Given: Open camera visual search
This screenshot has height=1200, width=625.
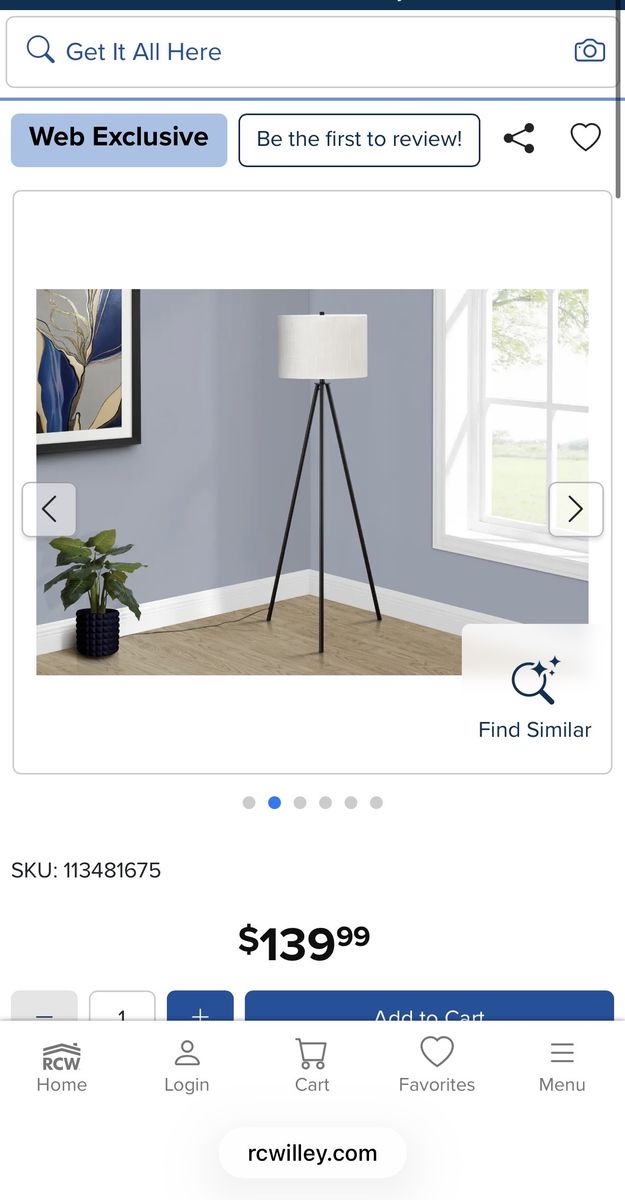Looking at the screenshot, I should coord(589,51).
